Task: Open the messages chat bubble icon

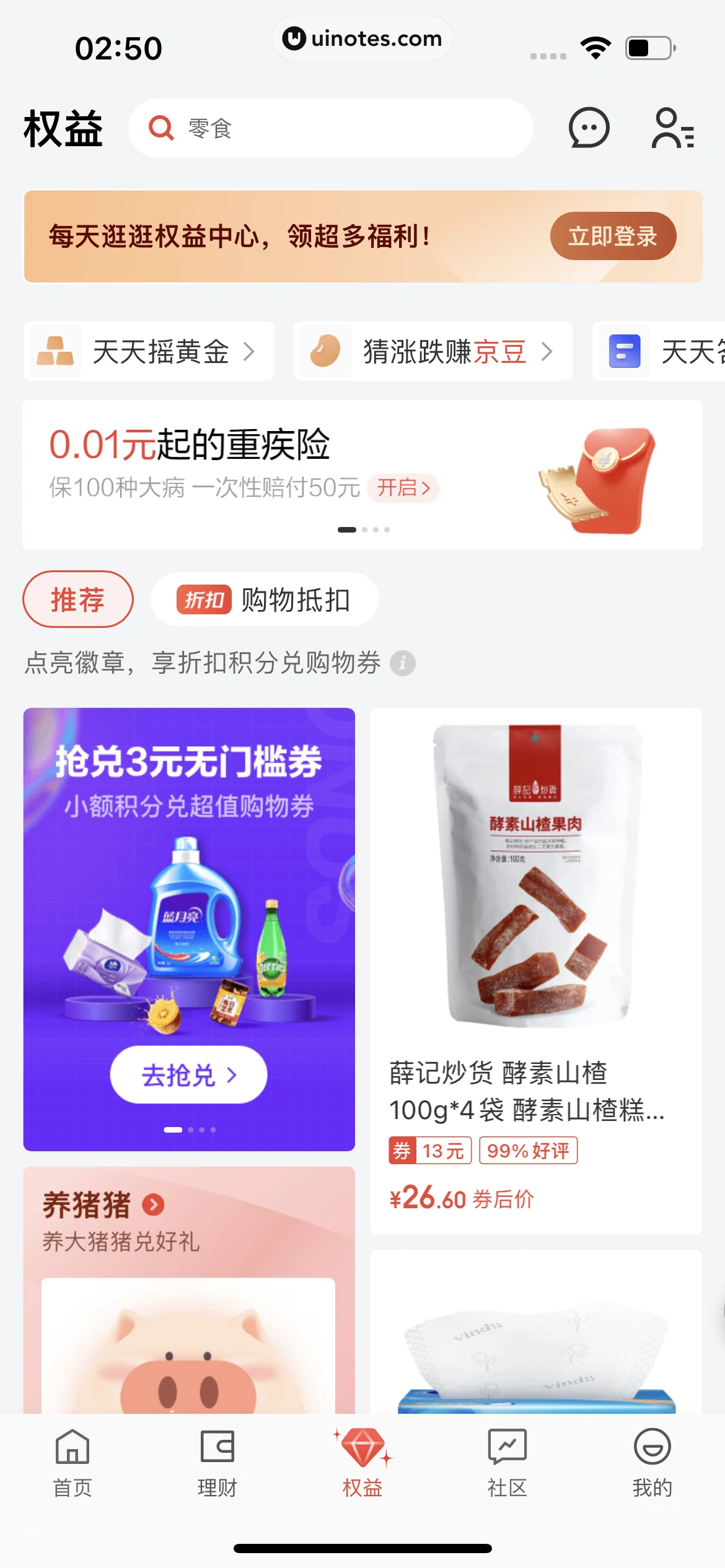Action: [x=589, y=128]
